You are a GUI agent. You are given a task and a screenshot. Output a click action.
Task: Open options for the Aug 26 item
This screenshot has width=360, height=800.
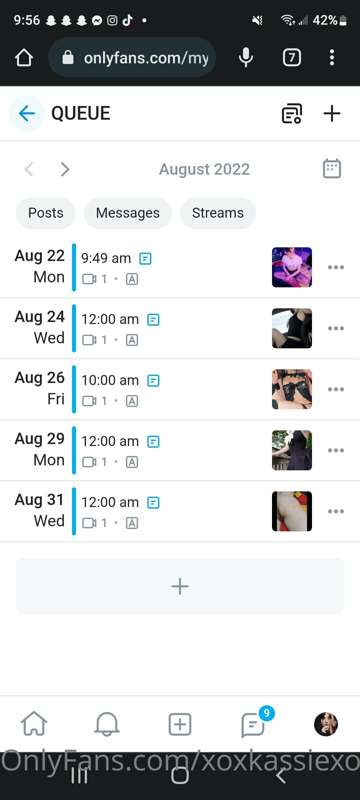336,389
